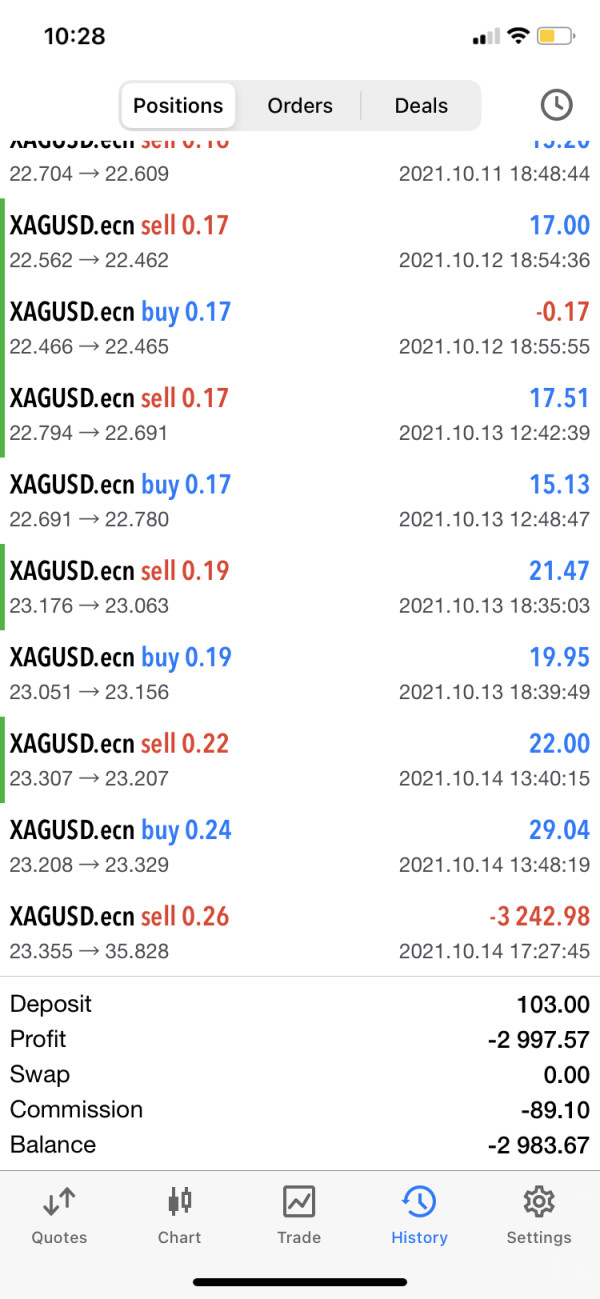Open the sell 0.17 position with 17.51 profit

(300, 414)
